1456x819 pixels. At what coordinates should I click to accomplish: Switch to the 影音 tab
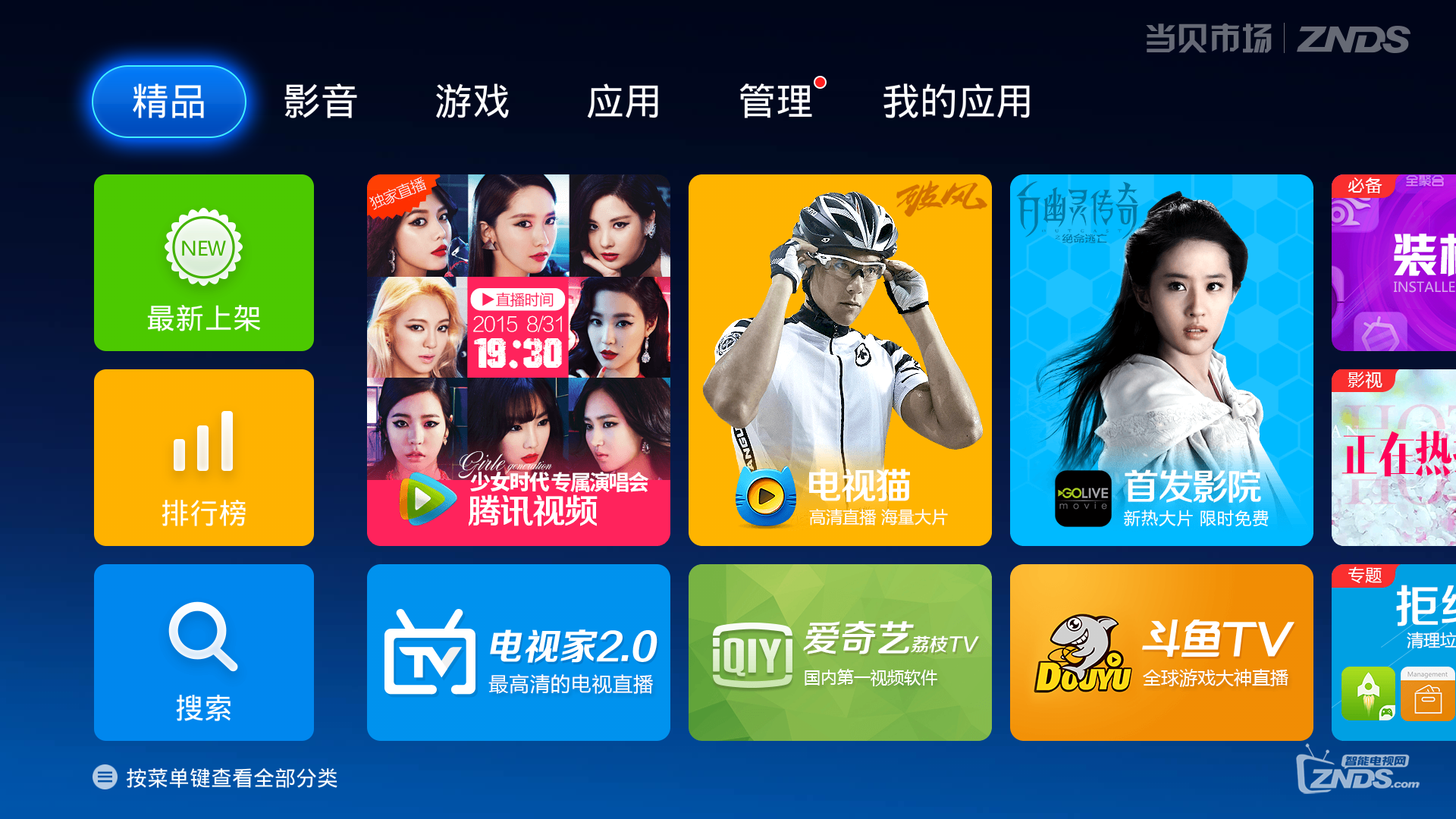320,102
